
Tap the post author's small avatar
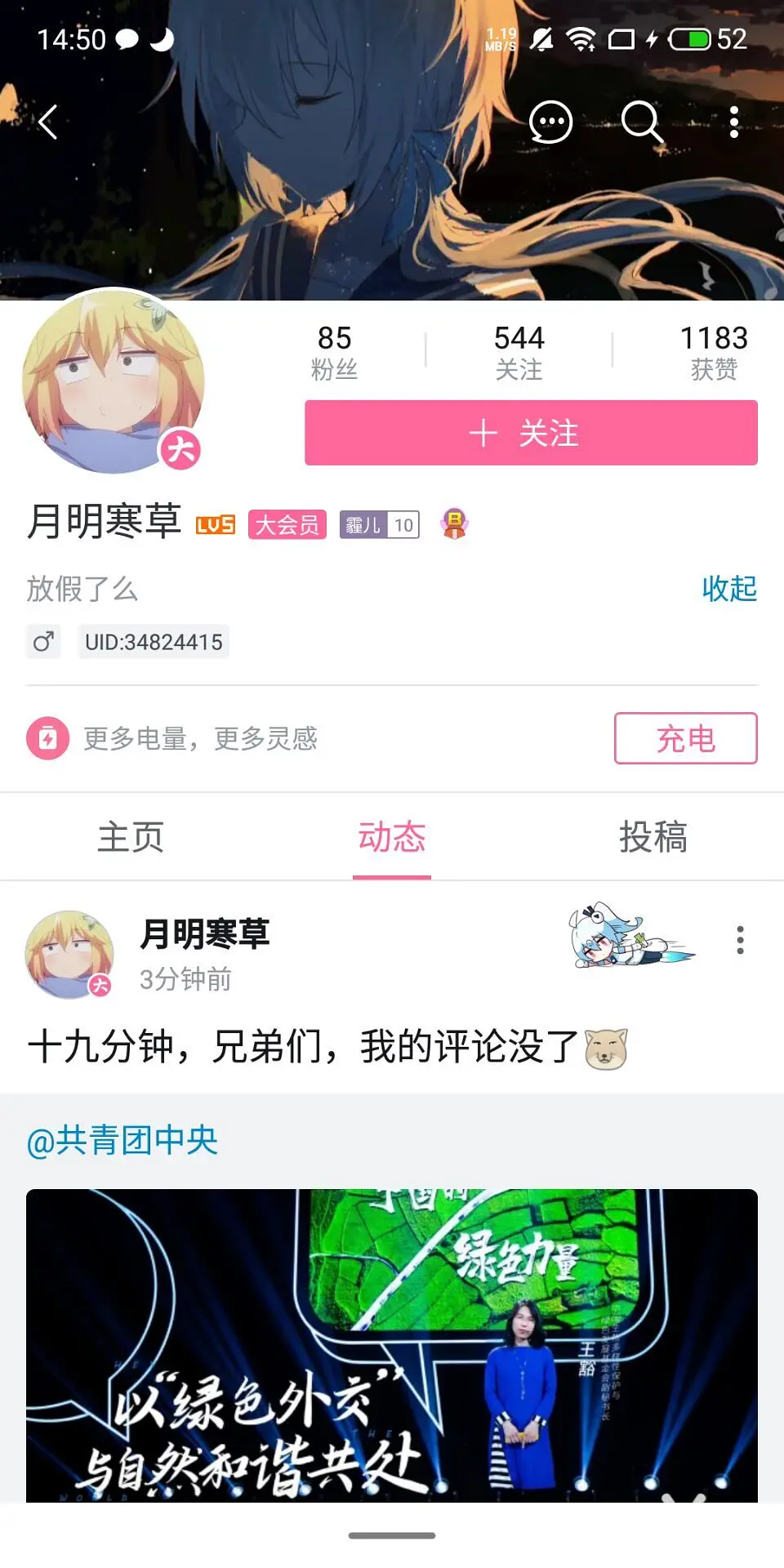tap(69, 954)
